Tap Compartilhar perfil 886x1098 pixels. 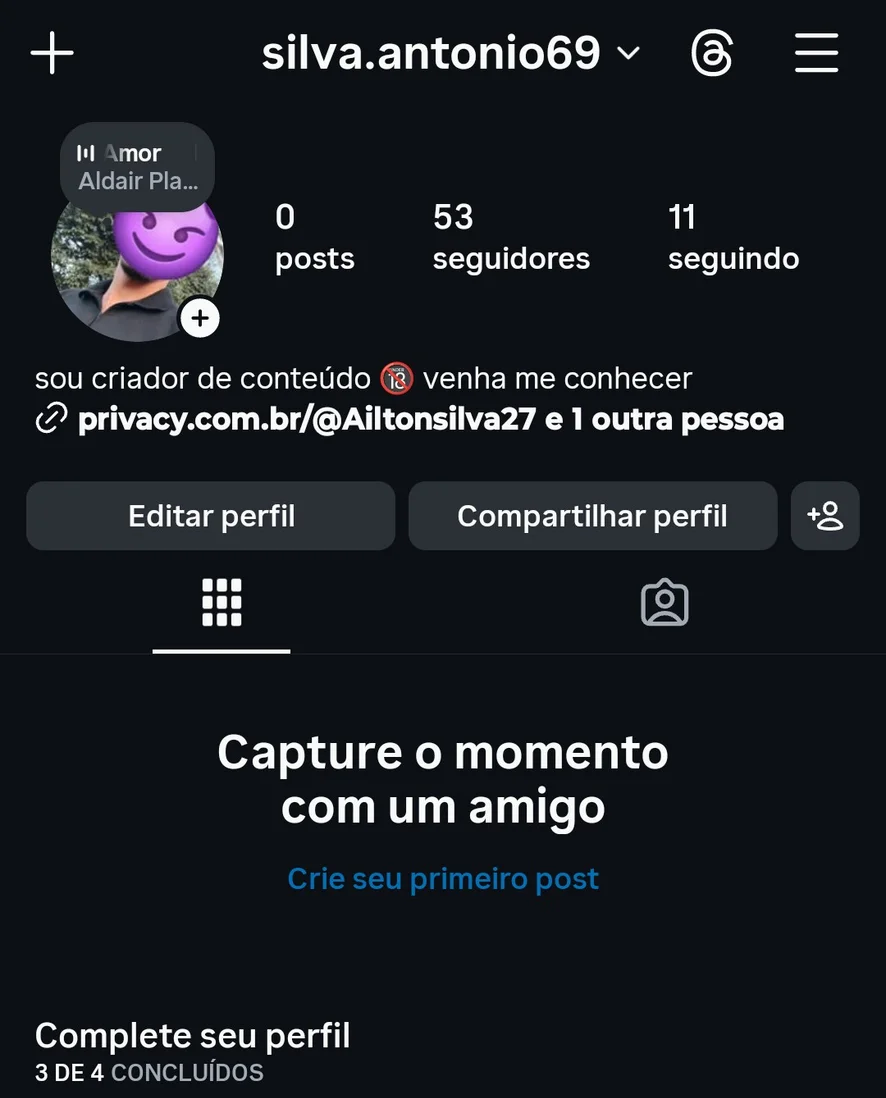[x=592, y=516]
